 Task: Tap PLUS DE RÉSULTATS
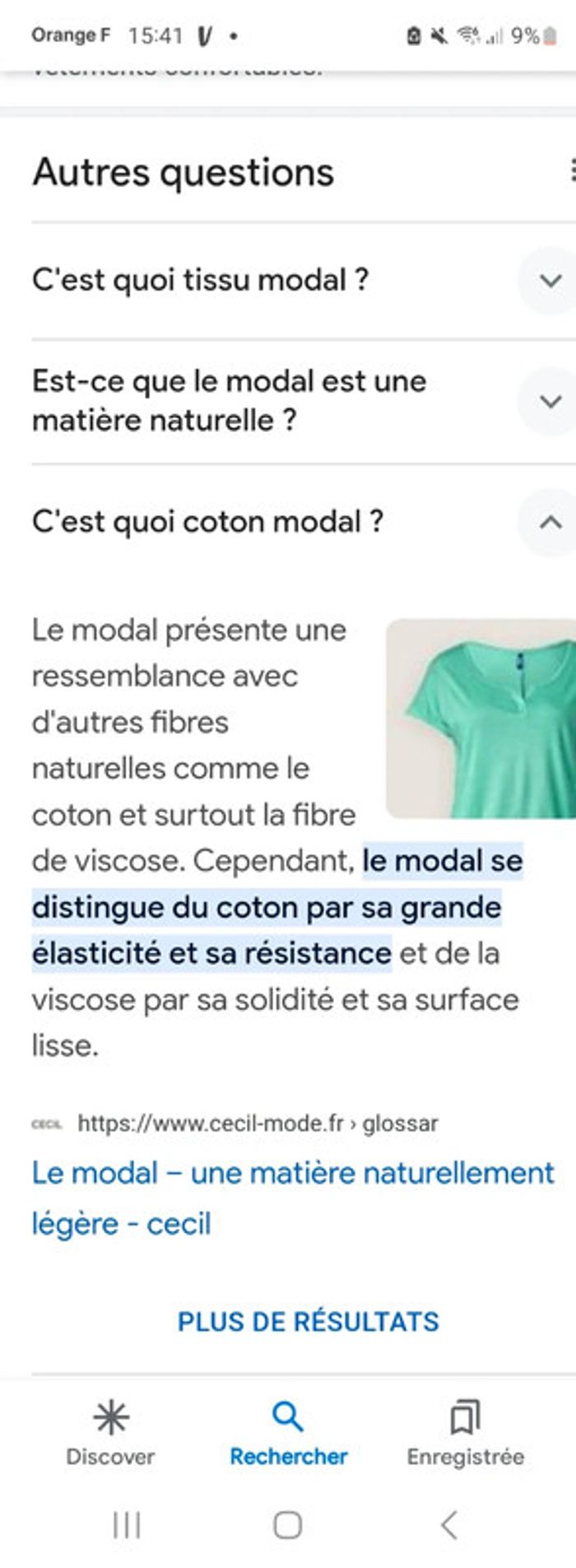(308, 1321)
